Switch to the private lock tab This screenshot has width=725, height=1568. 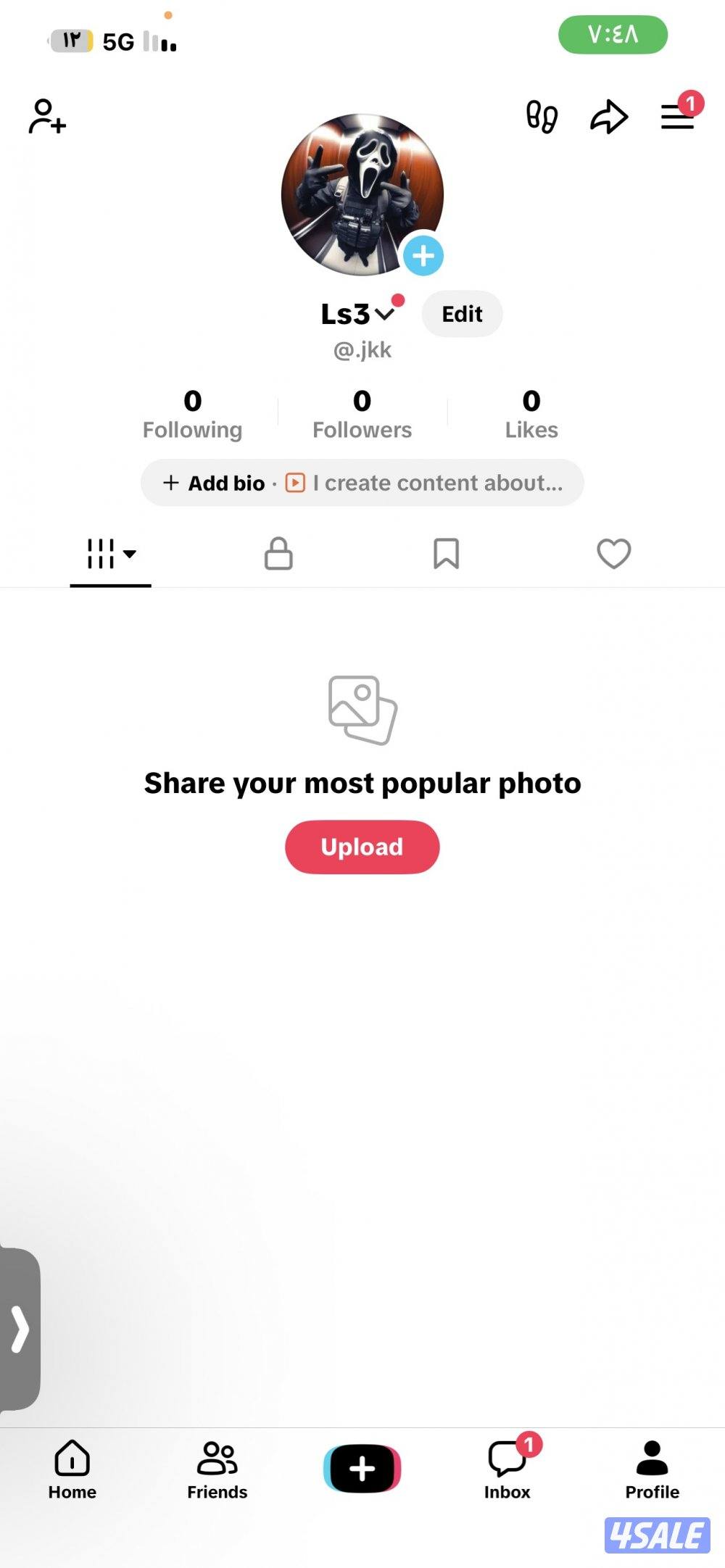pyautogui.click(x=278, y=554)
